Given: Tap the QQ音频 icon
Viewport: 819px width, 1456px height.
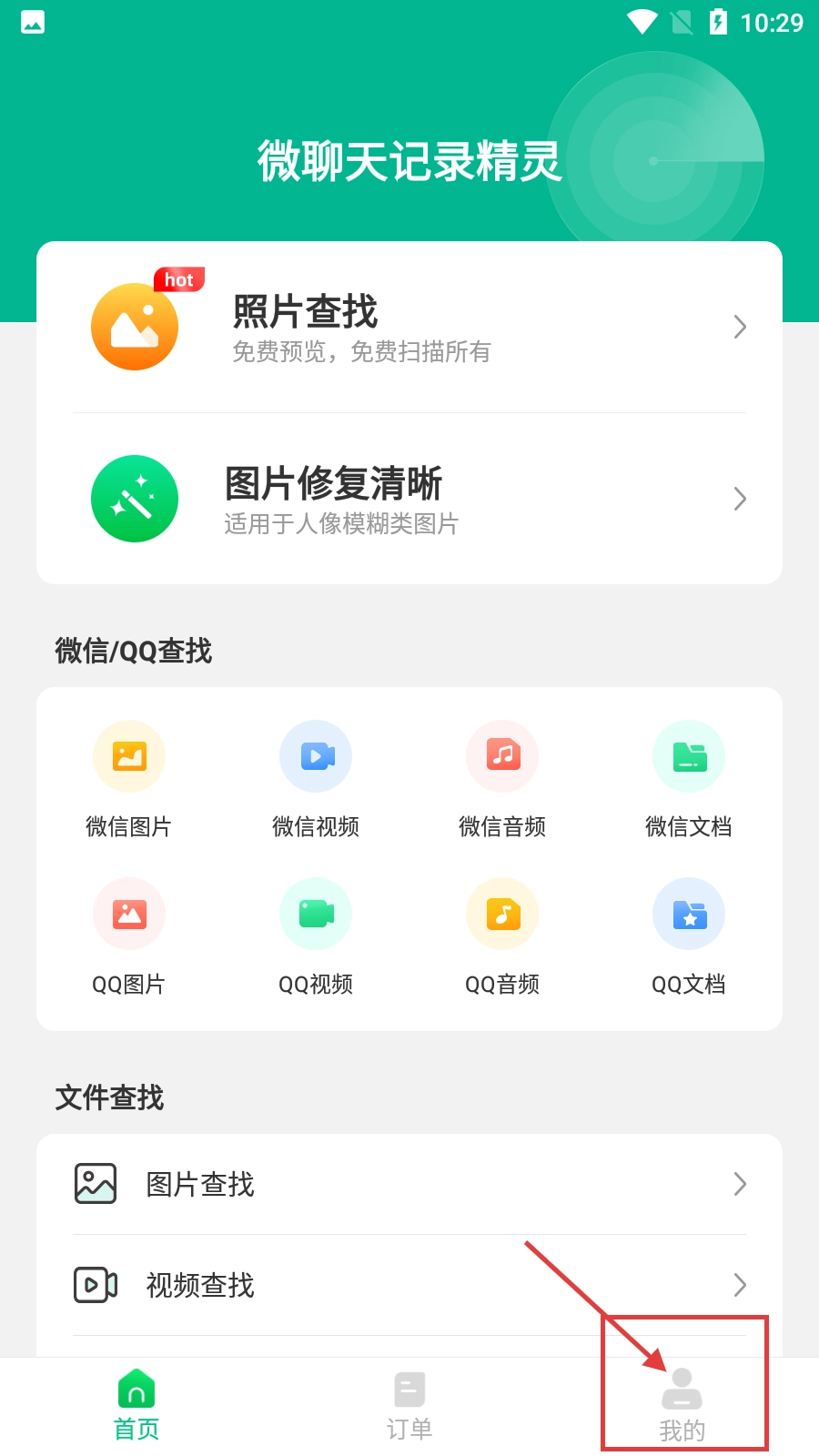Looking at the screenshot, I should [x=502, y=915].
